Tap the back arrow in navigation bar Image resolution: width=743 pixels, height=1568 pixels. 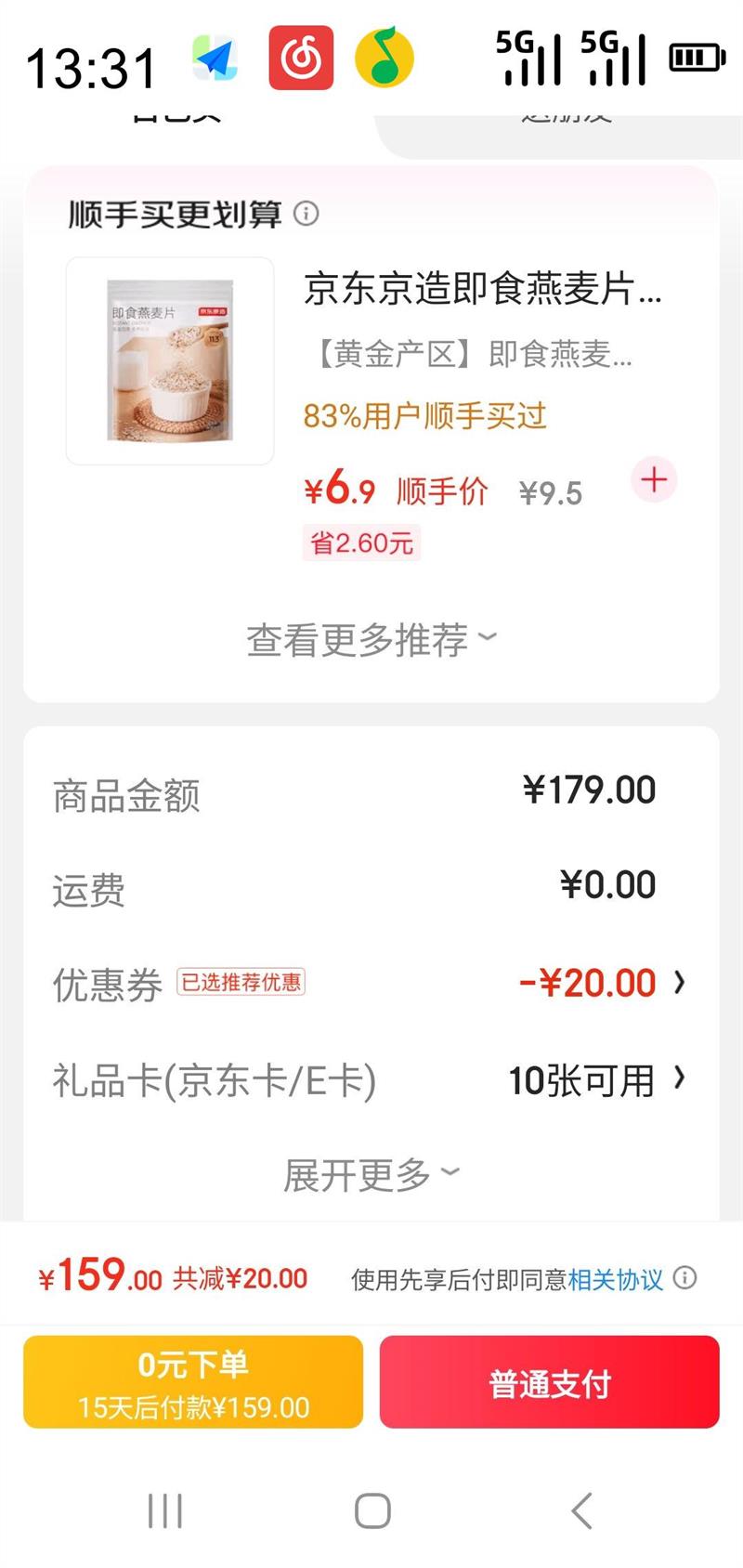coord(581,1509)
